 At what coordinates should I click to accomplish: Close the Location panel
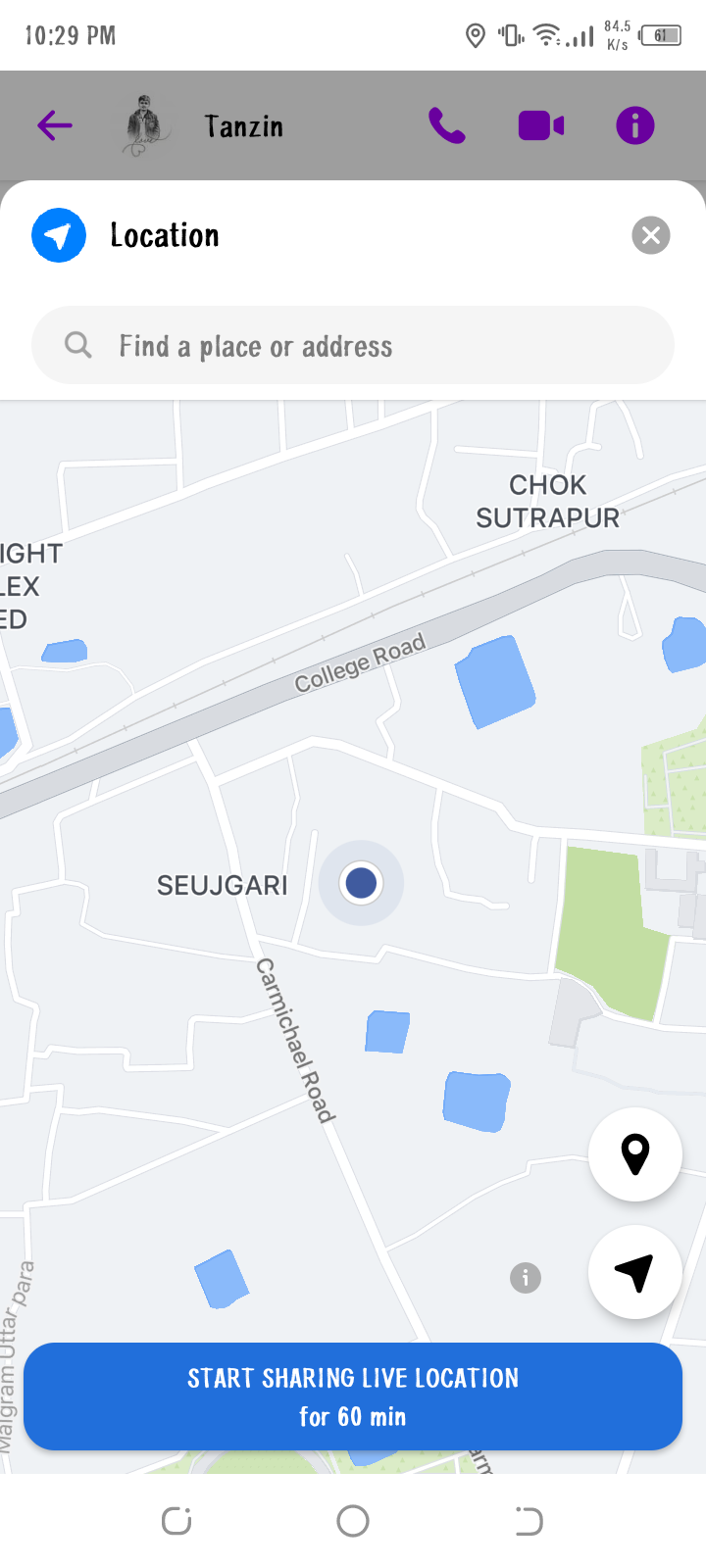click(x=650, y=235)
